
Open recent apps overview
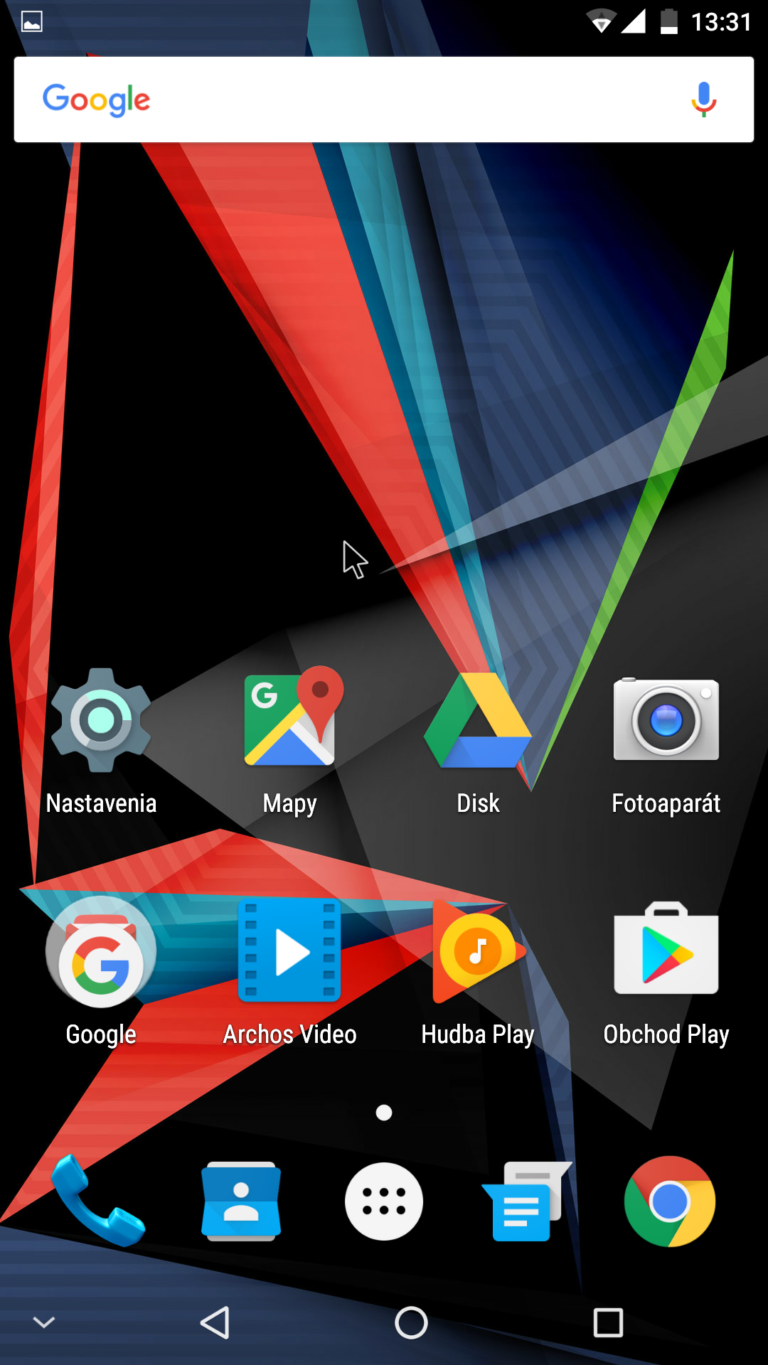(x=608, y=1322)
